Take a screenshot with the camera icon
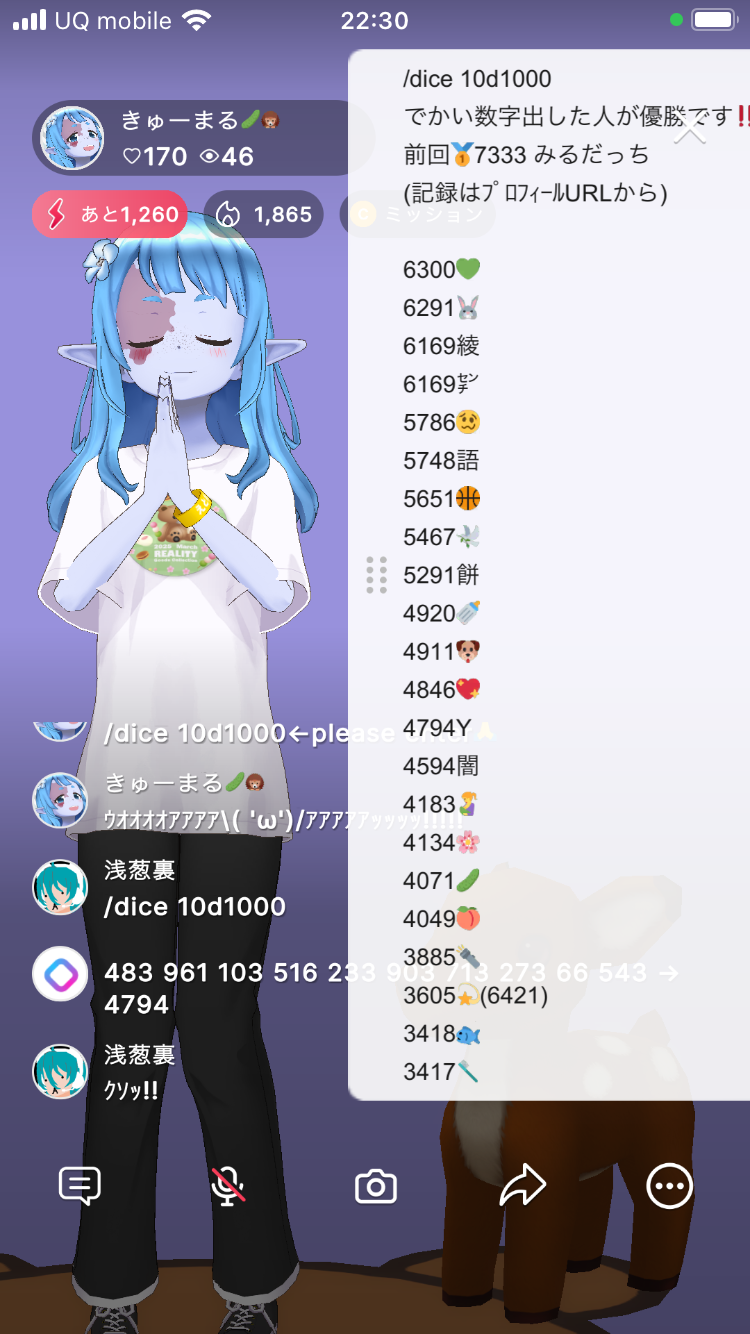The height and width of the screenshot is (1334, 750). click(x=376, y=1187)
